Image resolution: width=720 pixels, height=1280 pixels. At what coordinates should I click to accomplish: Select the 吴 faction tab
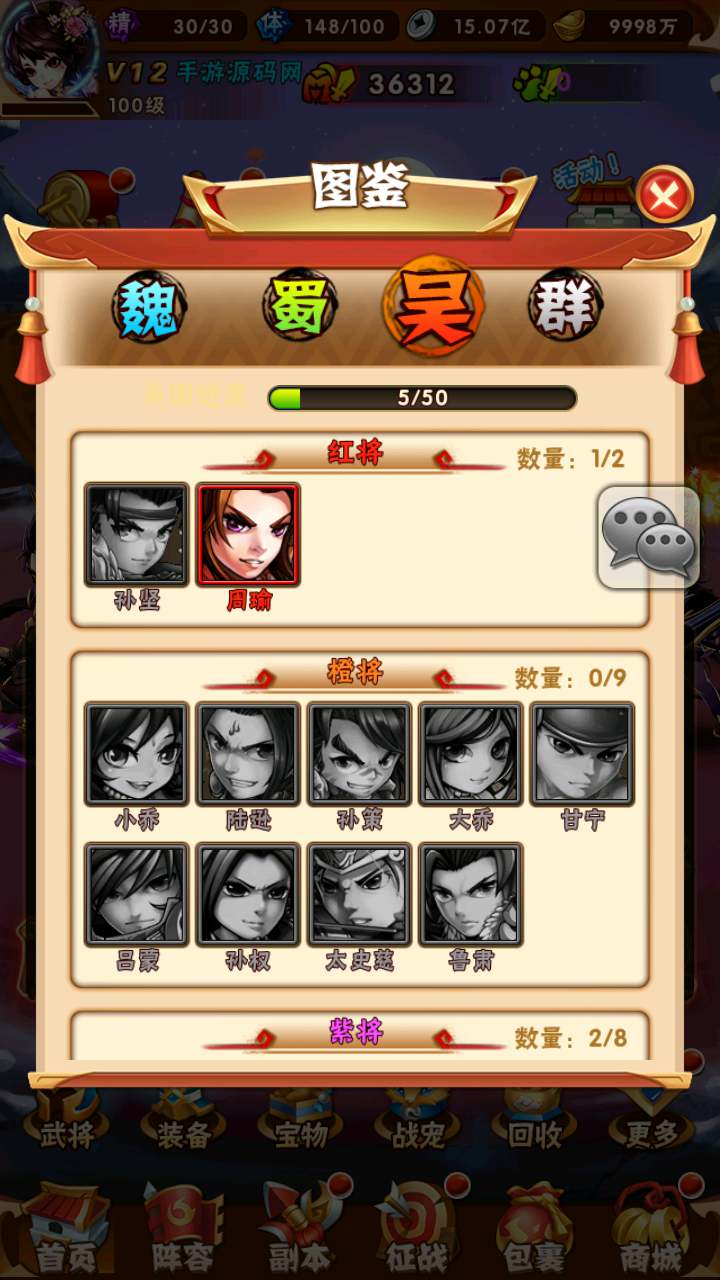point(434,306)
